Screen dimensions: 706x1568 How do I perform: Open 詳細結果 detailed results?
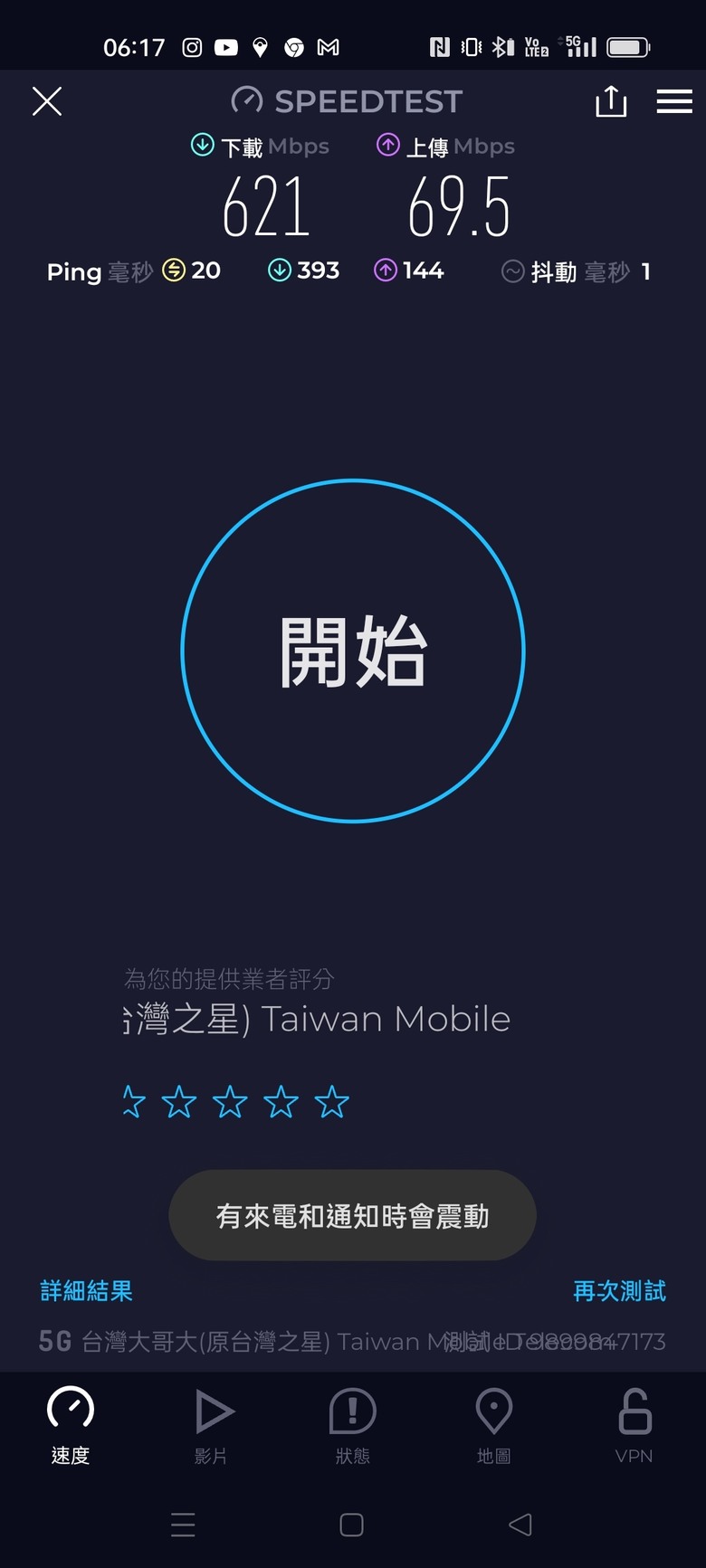pos(87,1291)
